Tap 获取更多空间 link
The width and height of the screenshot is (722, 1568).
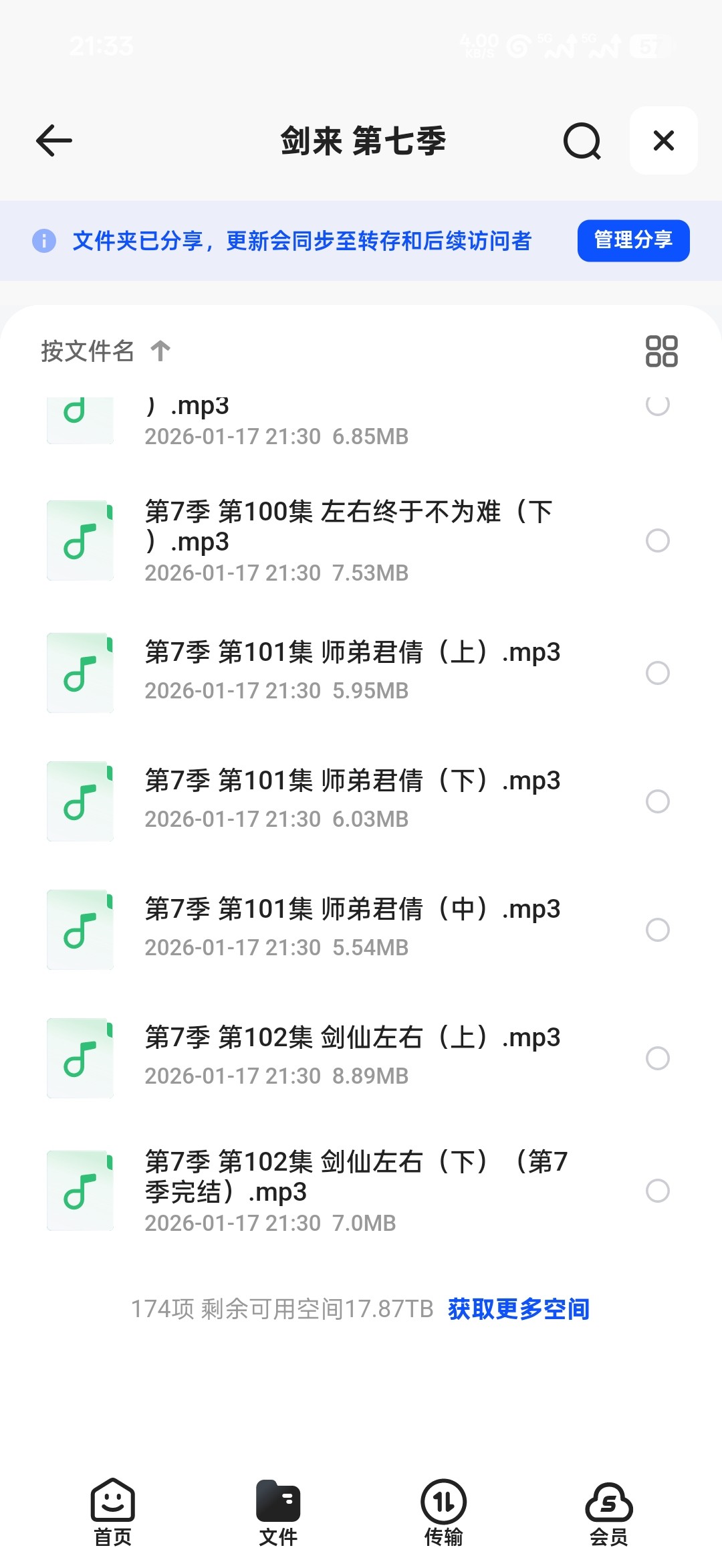coord(518,1309)
